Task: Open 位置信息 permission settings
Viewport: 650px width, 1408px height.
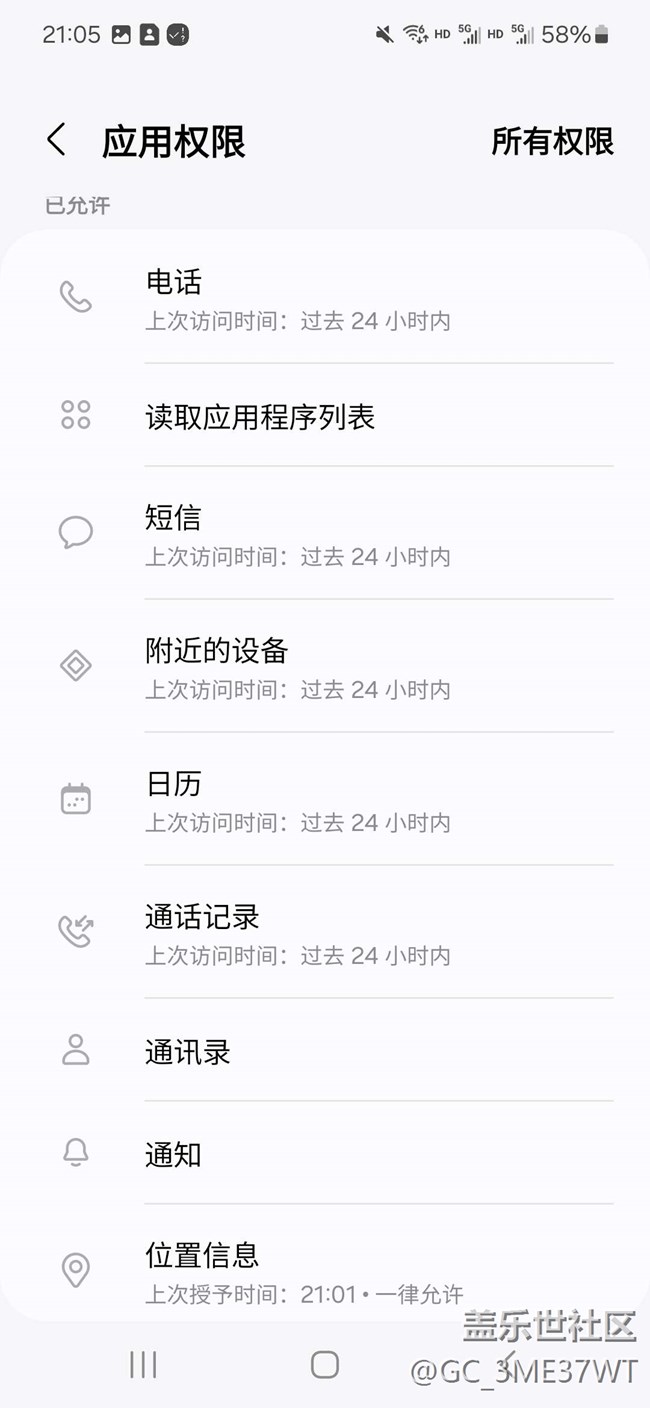Action: (x=325, y=1270)
